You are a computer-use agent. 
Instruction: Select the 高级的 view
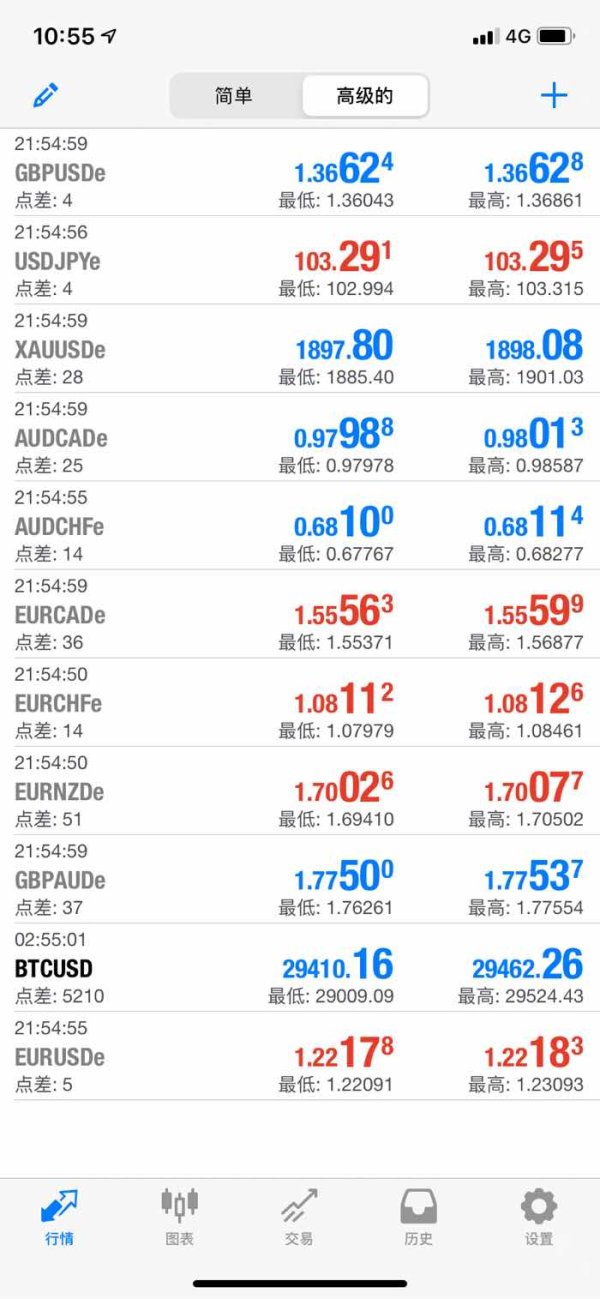click(x=365, y=96)
